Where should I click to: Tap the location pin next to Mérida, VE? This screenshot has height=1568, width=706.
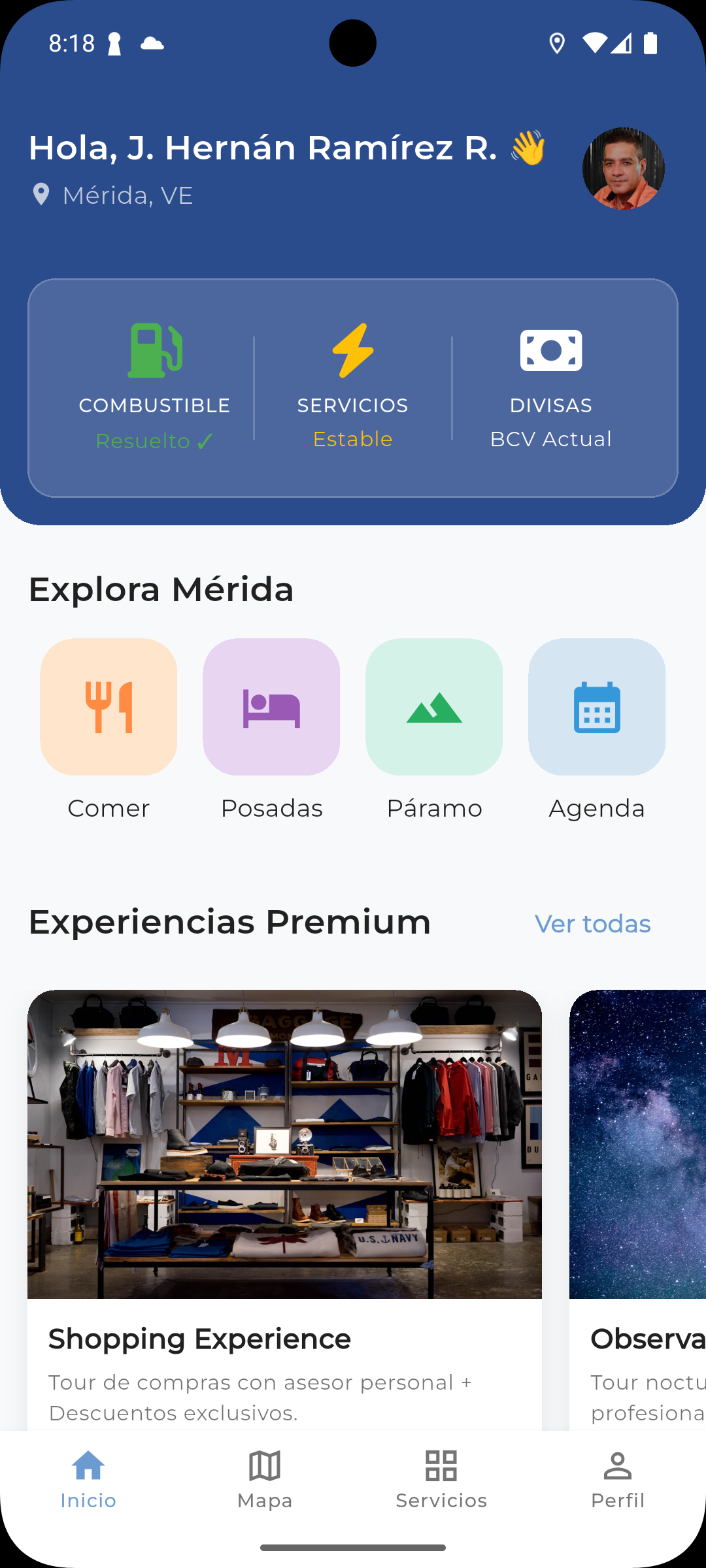(x=42, y=194)
